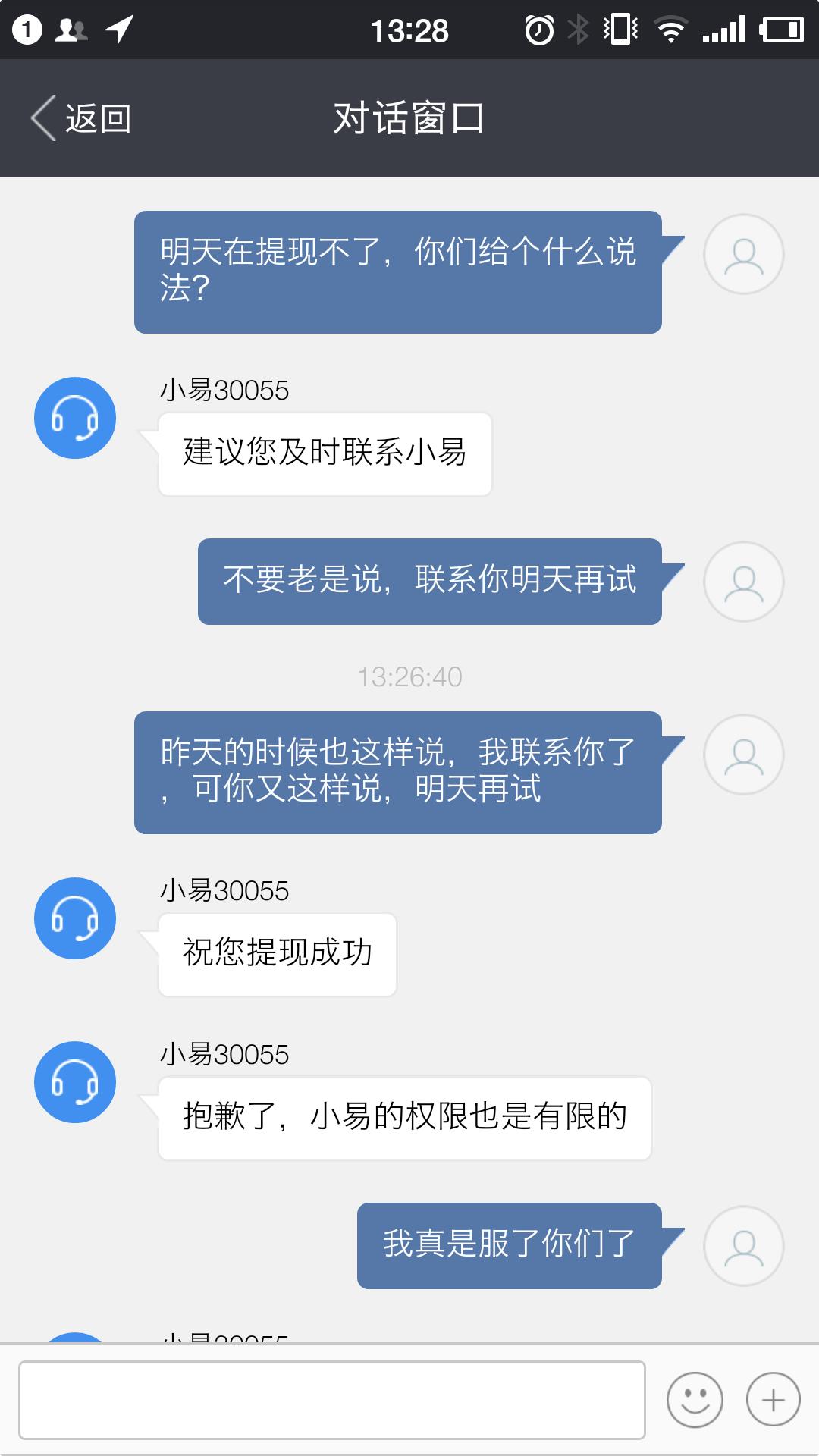Tap the headset customer service avatar beside 祝您提现成功
819x1456 pixels.
click(75, 919)
